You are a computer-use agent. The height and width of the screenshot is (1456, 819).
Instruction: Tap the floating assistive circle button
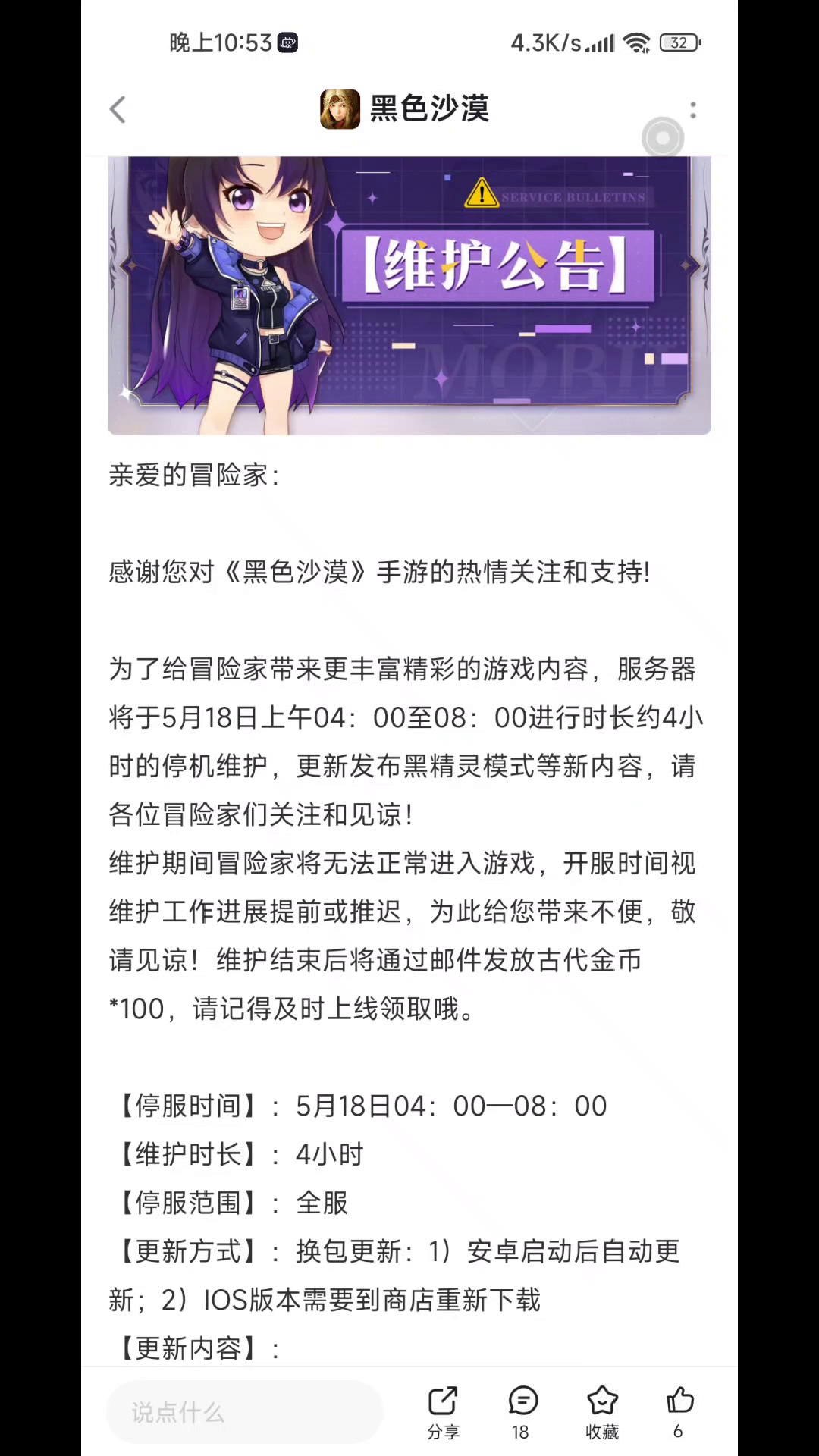pos(662,138)
